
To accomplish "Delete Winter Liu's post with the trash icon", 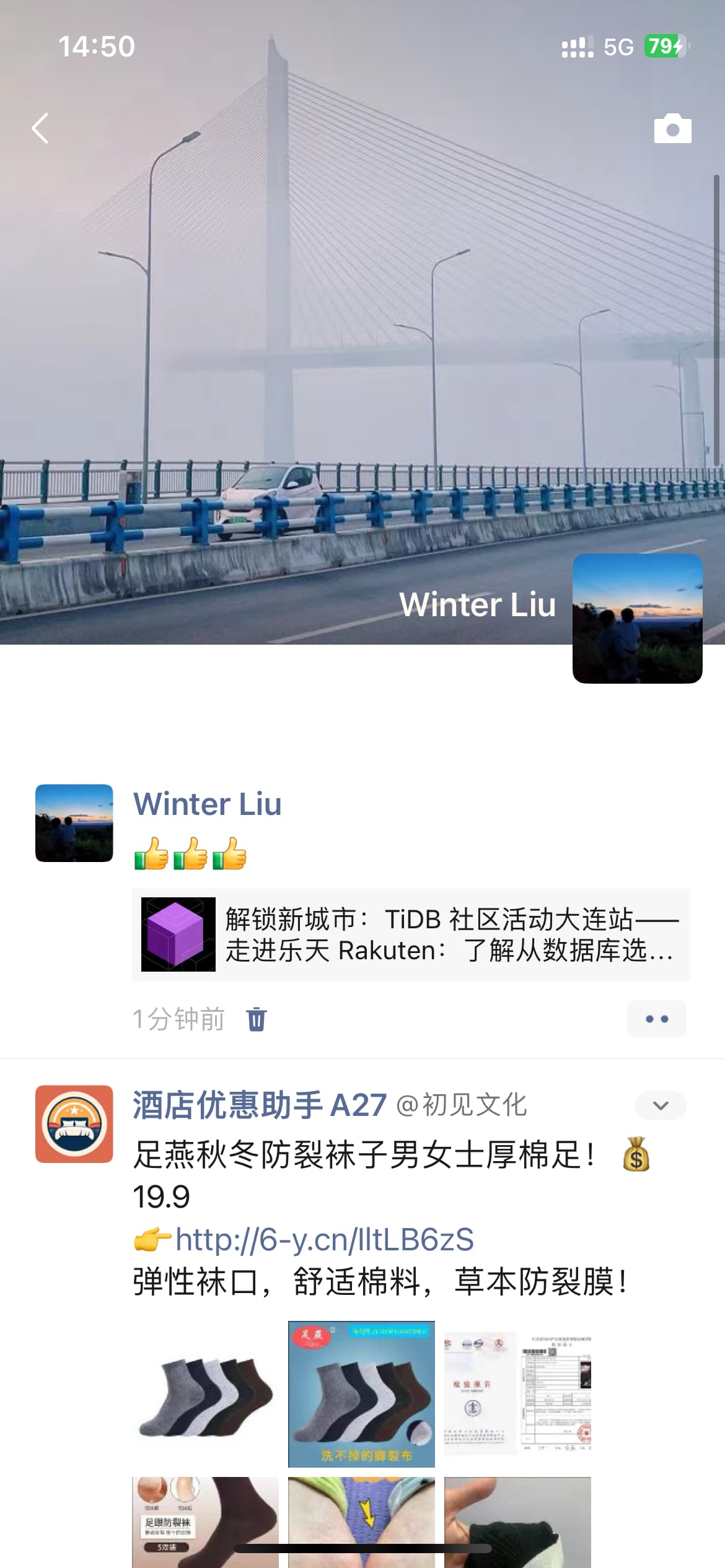I will pos(257,1019).
